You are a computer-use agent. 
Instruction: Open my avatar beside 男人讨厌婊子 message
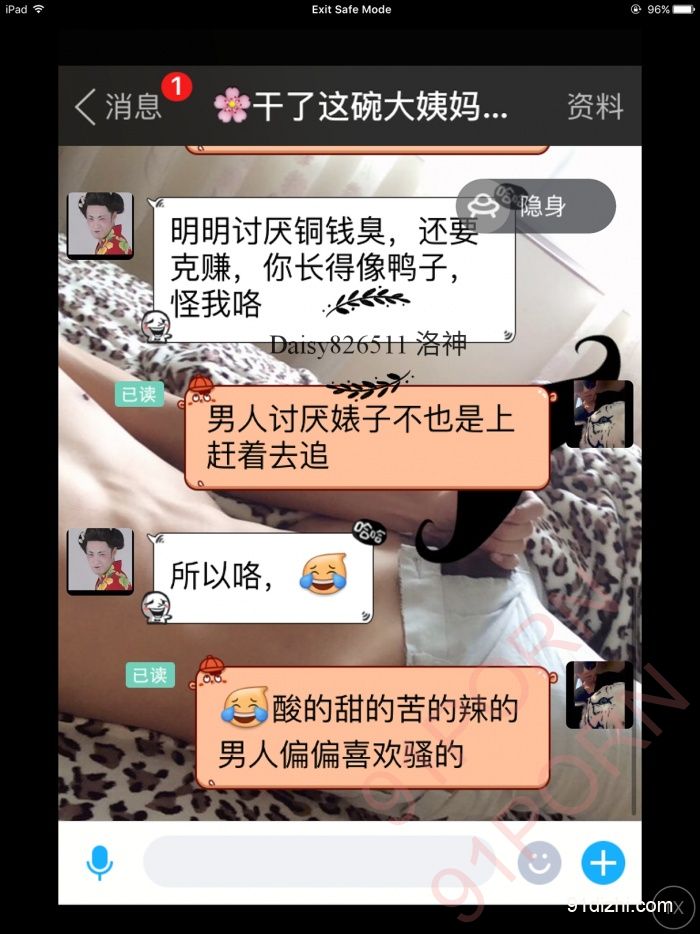tap(600, 414)
